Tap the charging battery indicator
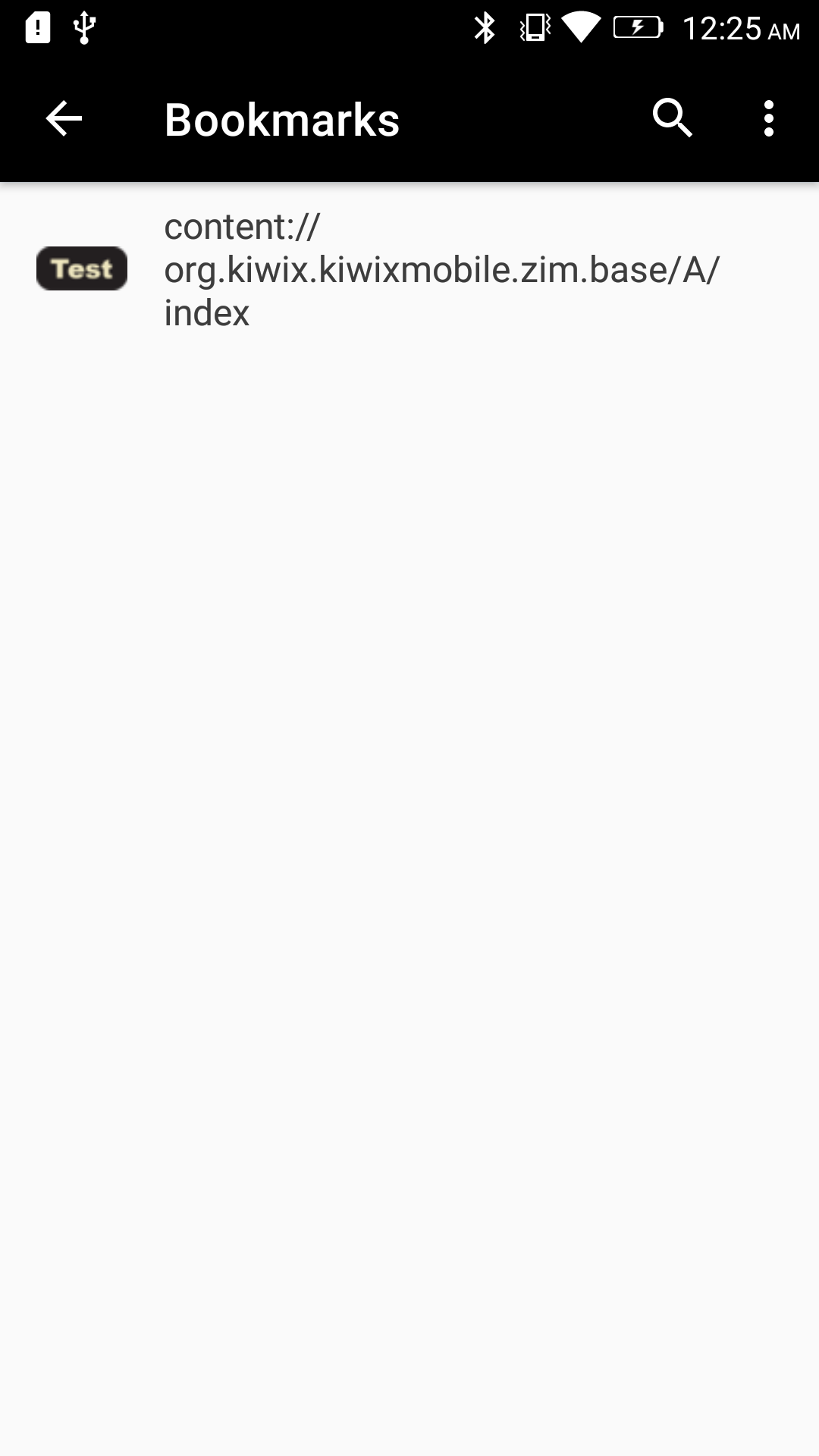Viewport: 819px width, 1456px height. (x=635, y=29)
